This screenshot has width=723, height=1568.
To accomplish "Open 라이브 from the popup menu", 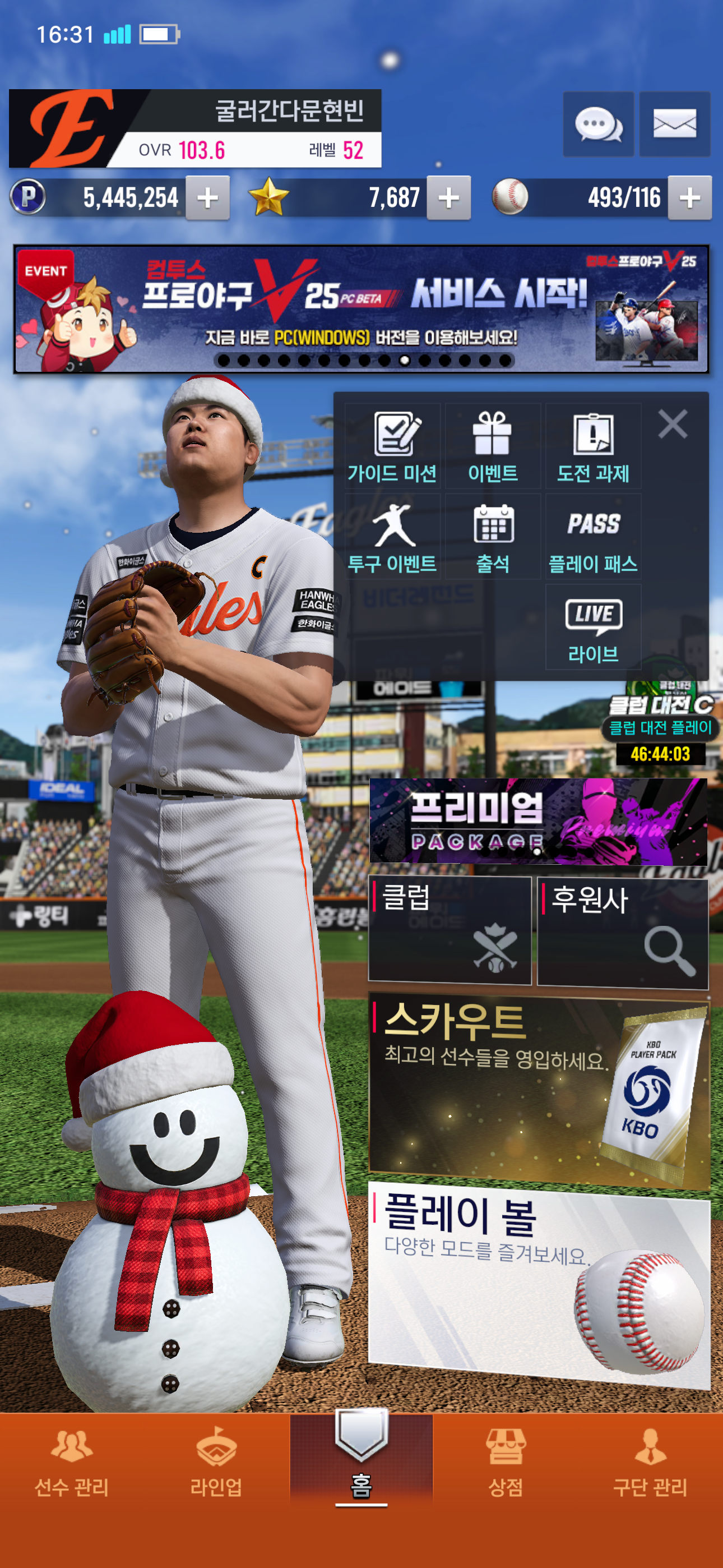I will 593,628.
